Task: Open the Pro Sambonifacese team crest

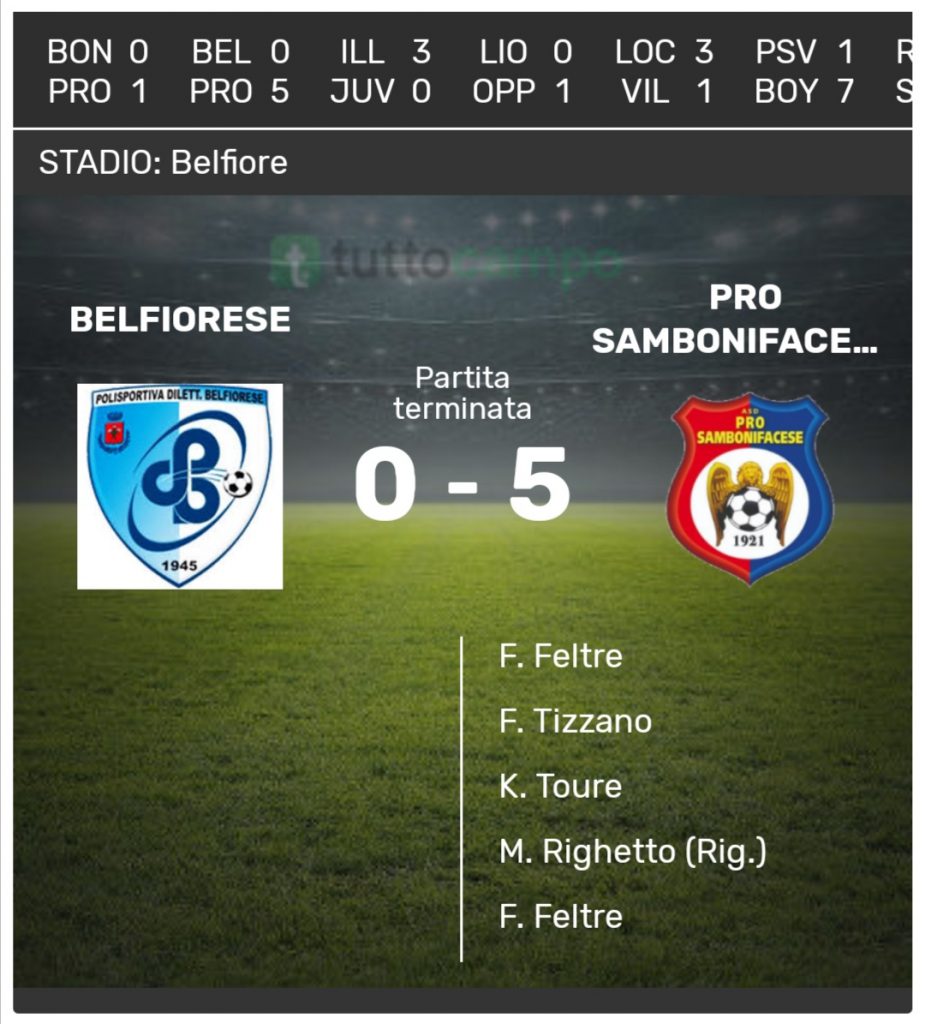Action: pos(749,488)
